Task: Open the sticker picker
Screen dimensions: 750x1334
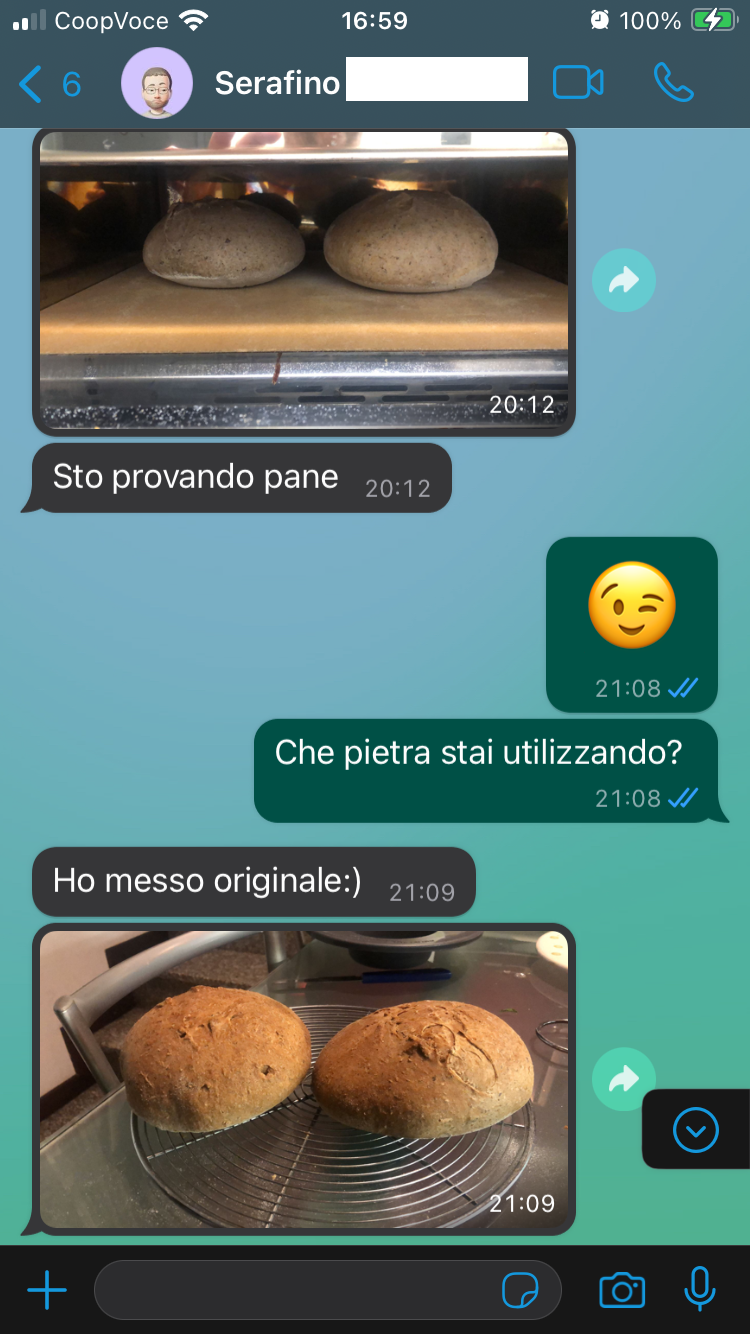Action: pyautogui.click(x=521, y=1291)
